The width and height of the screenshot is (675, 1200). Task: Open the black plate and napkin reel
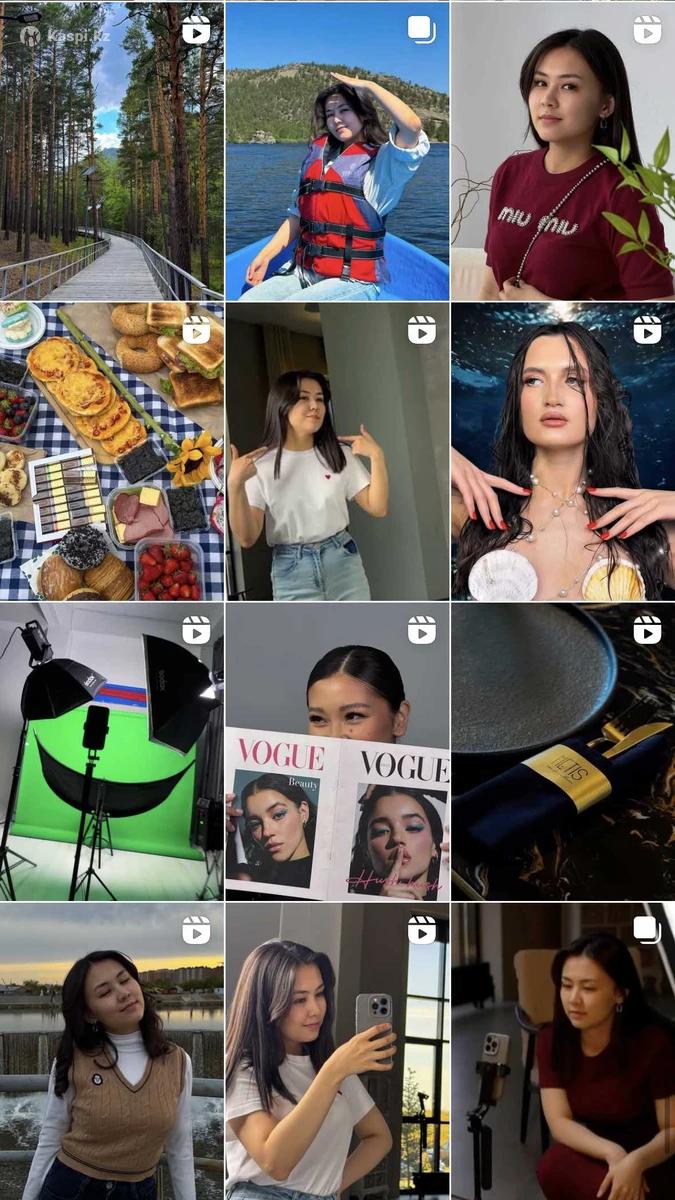coord(563,752)
